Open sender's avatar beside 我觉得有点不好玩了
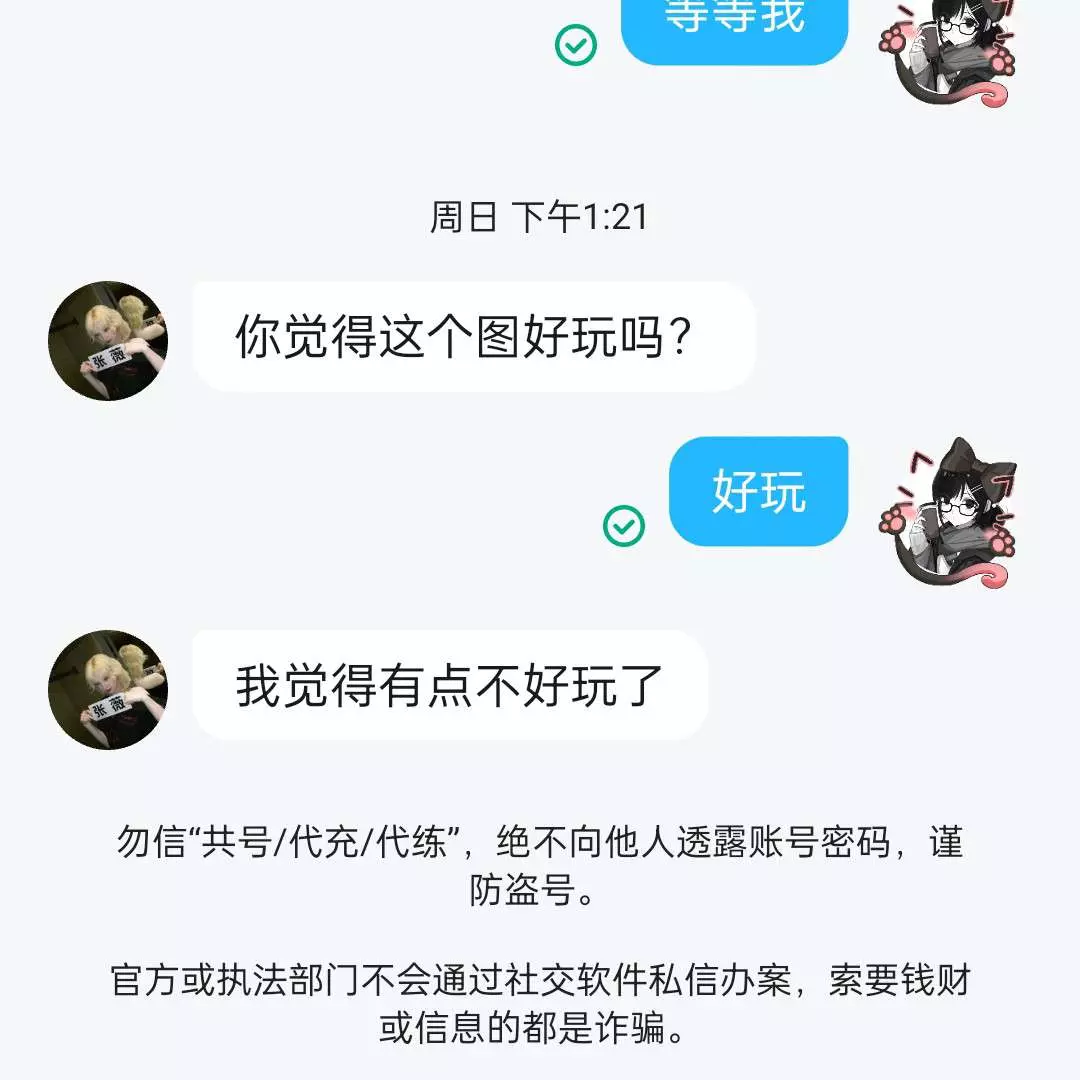1080x1080 pixels. 108,690
